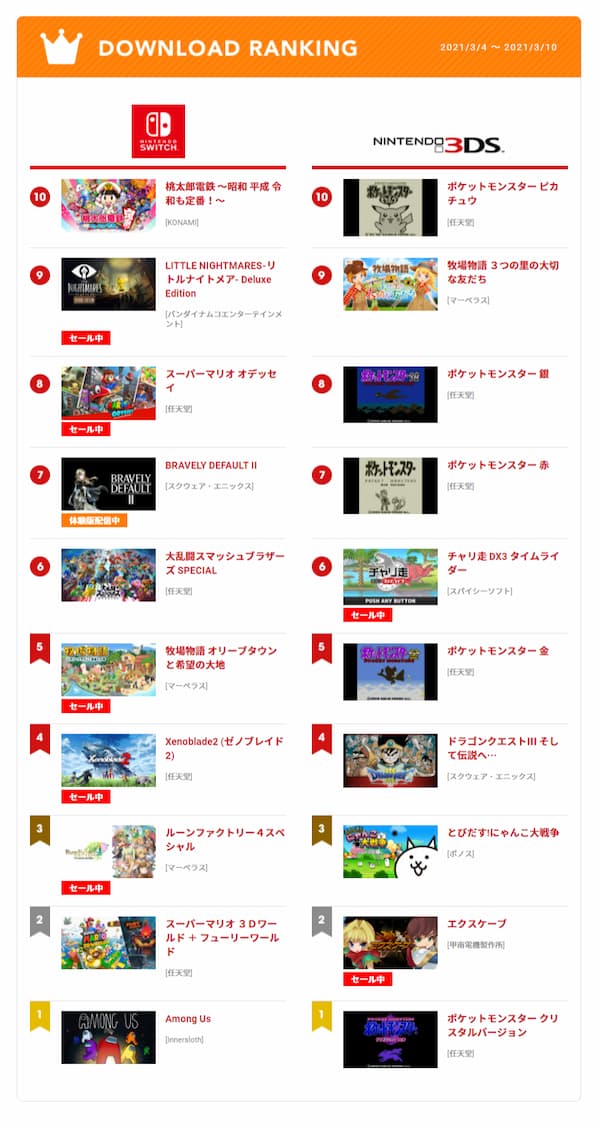
Task: Open スーパーマリオ 3Dワールド + フューリーワールド
Action: coord(222,937)
